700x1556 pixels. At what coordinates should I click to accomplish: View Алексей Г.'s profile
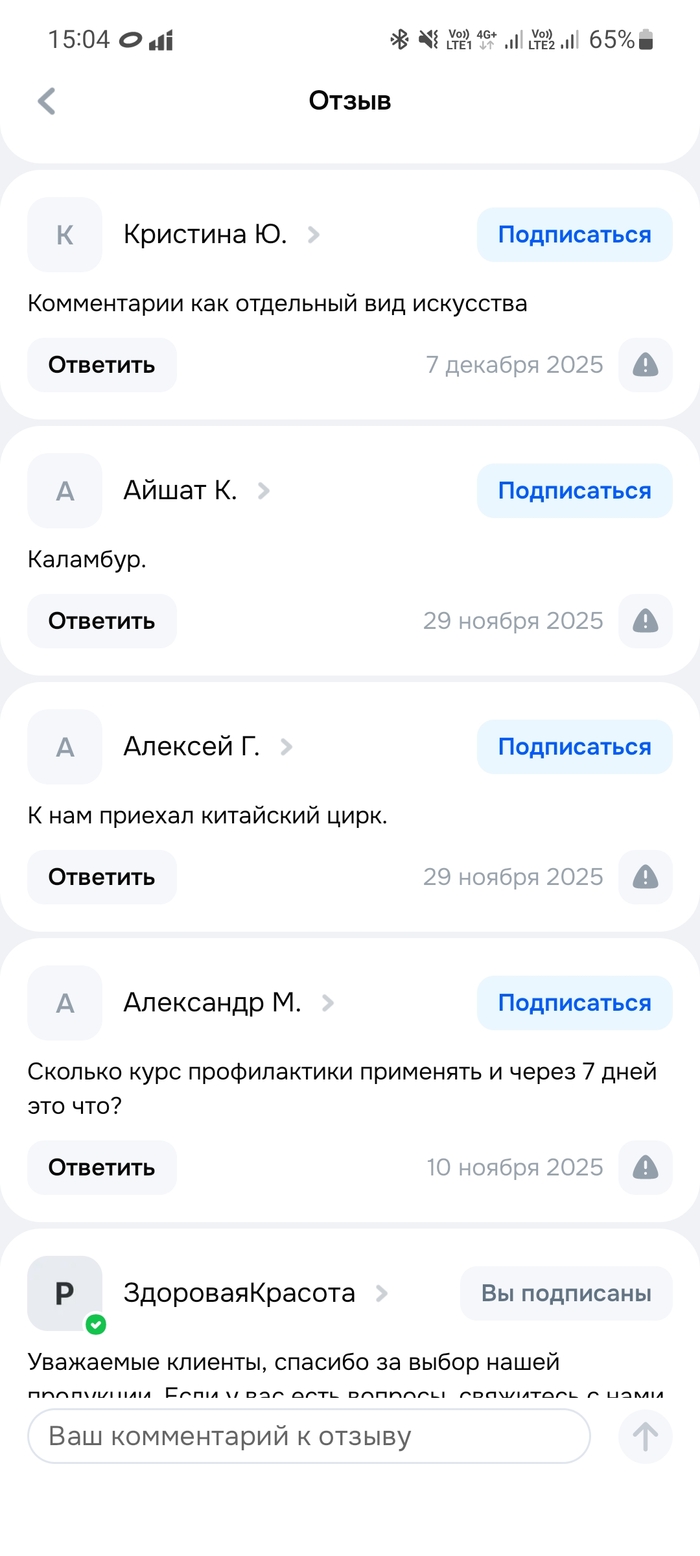pos(192,747)
